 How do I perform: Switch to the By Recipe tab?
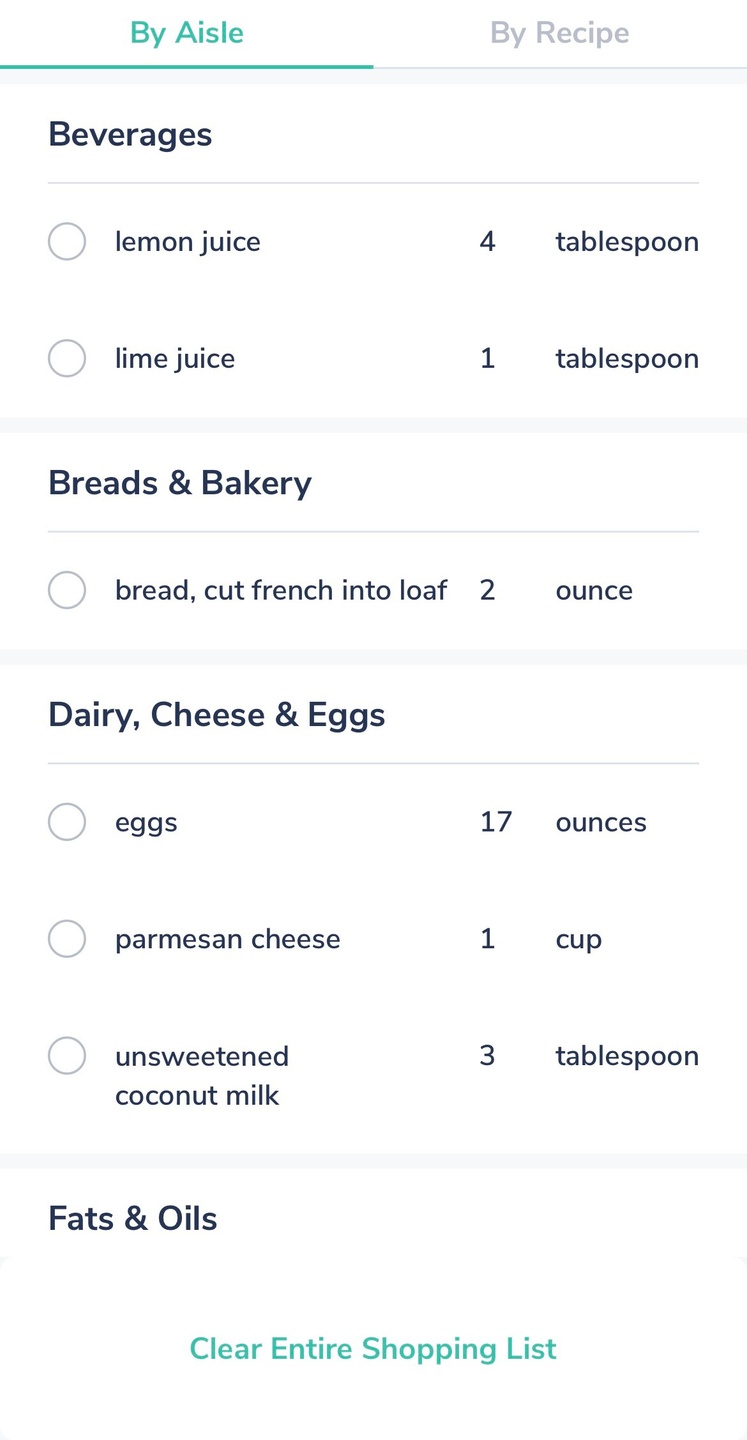(559, 34)
